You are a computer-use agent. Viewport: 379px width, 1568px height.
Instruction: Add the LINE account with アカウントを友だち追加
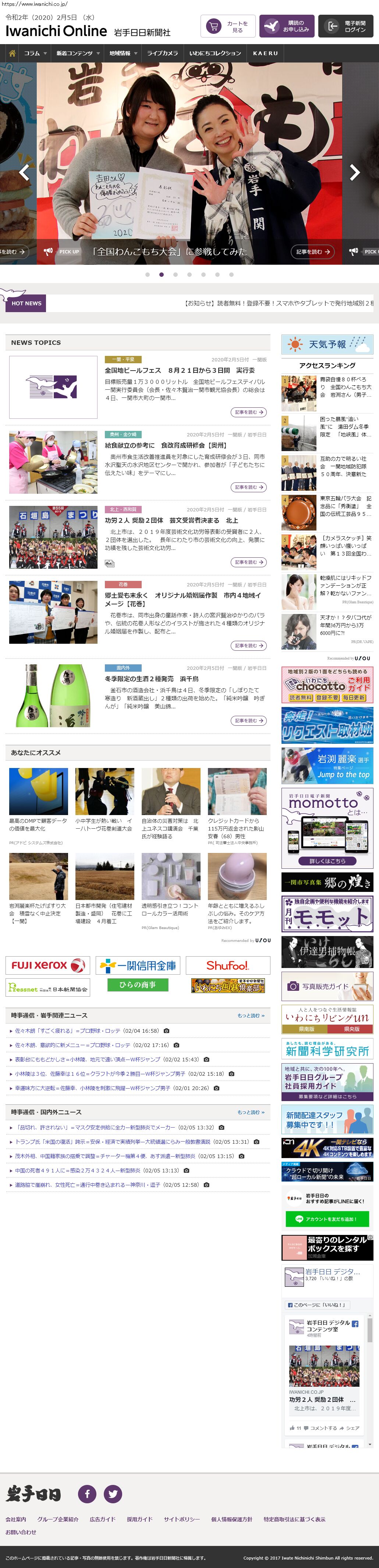327,1219
